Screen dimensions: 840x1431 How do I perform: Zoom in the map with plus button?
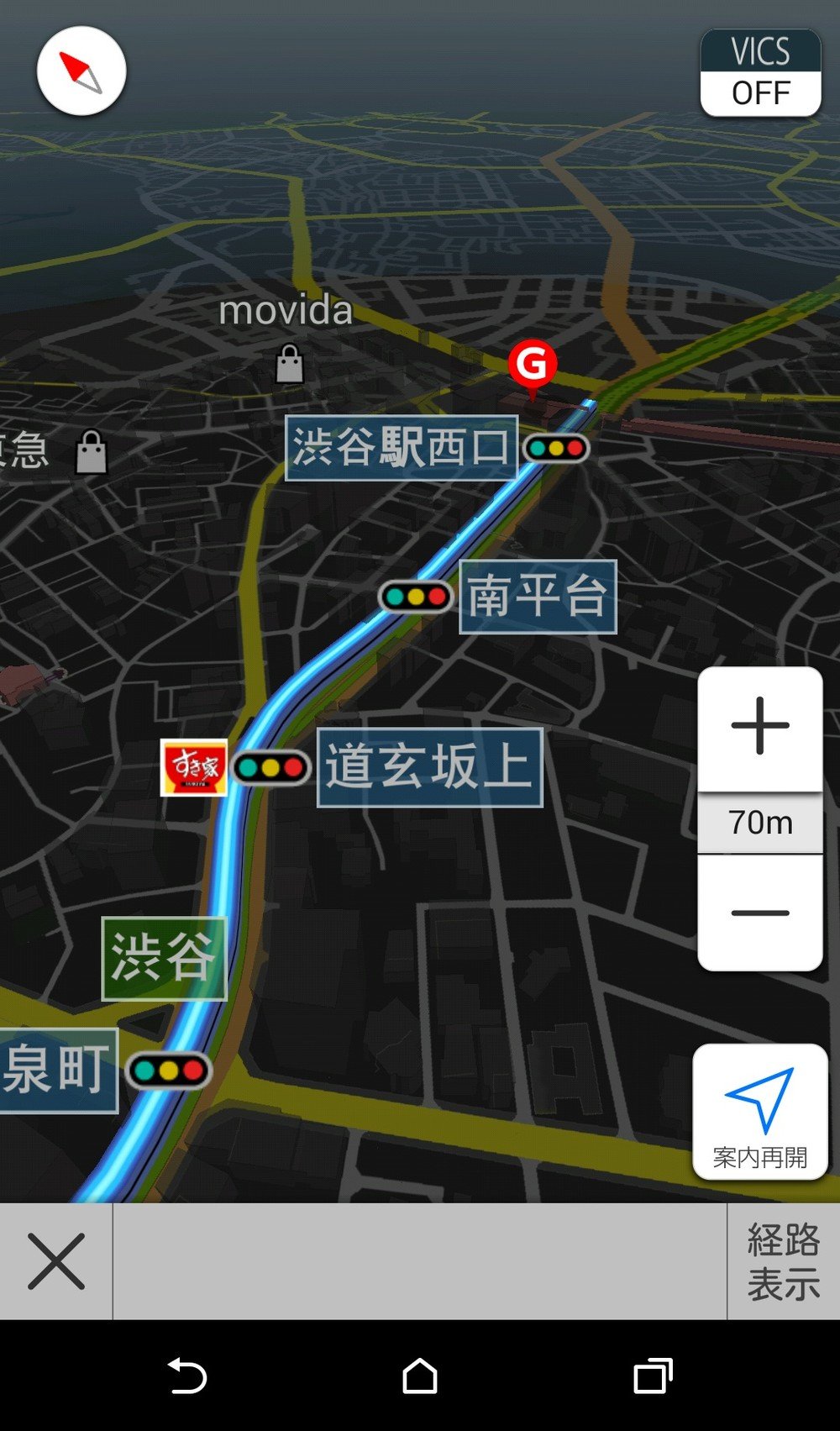tap(759, 728)
